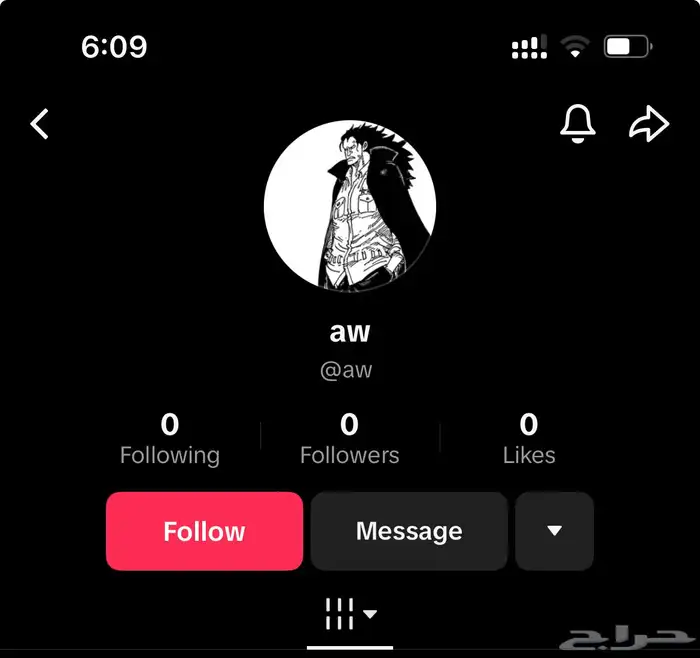
Task: Expand suggested accounts dropdown arrow
Action: pyautogui.click(x=555, y=531)
